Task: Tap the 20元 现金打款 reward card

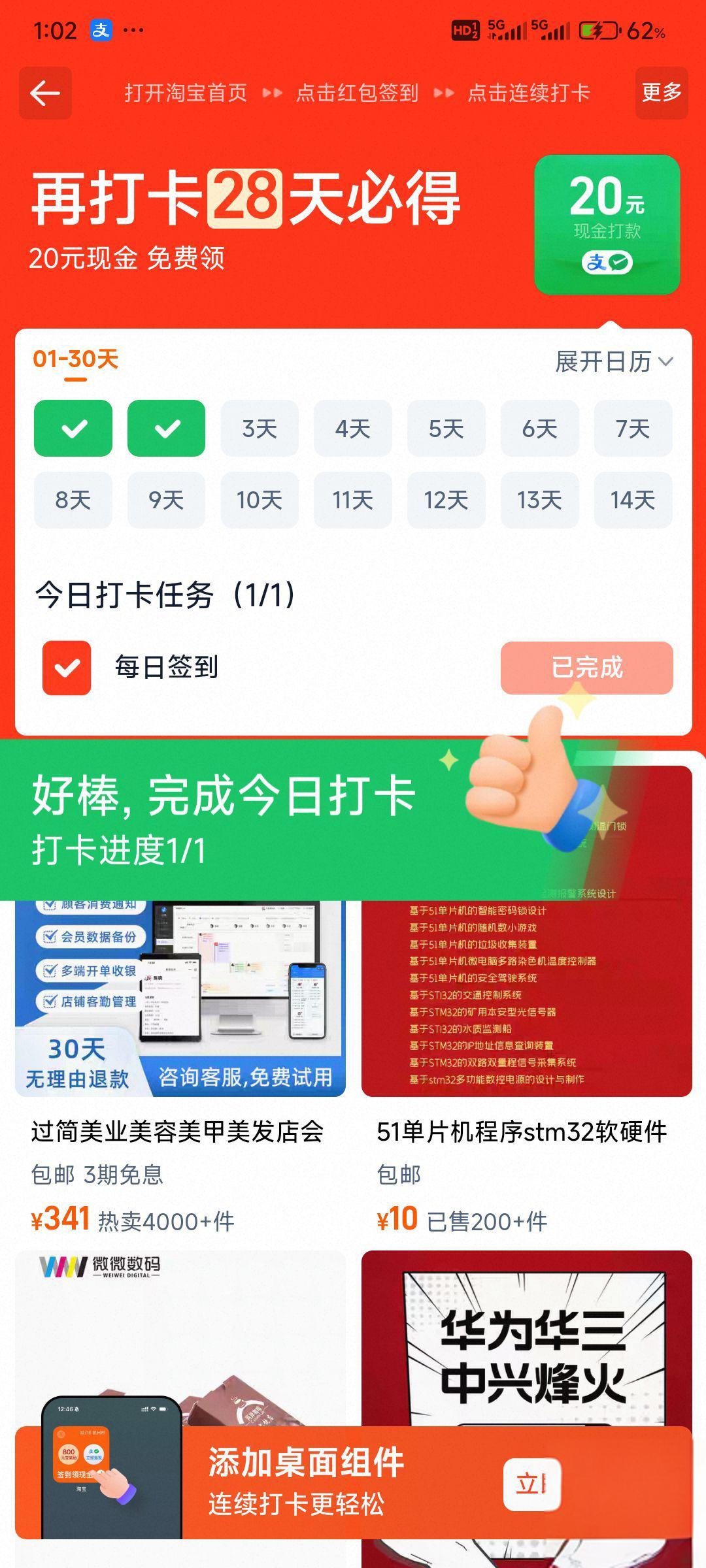Action: point(607,224)
